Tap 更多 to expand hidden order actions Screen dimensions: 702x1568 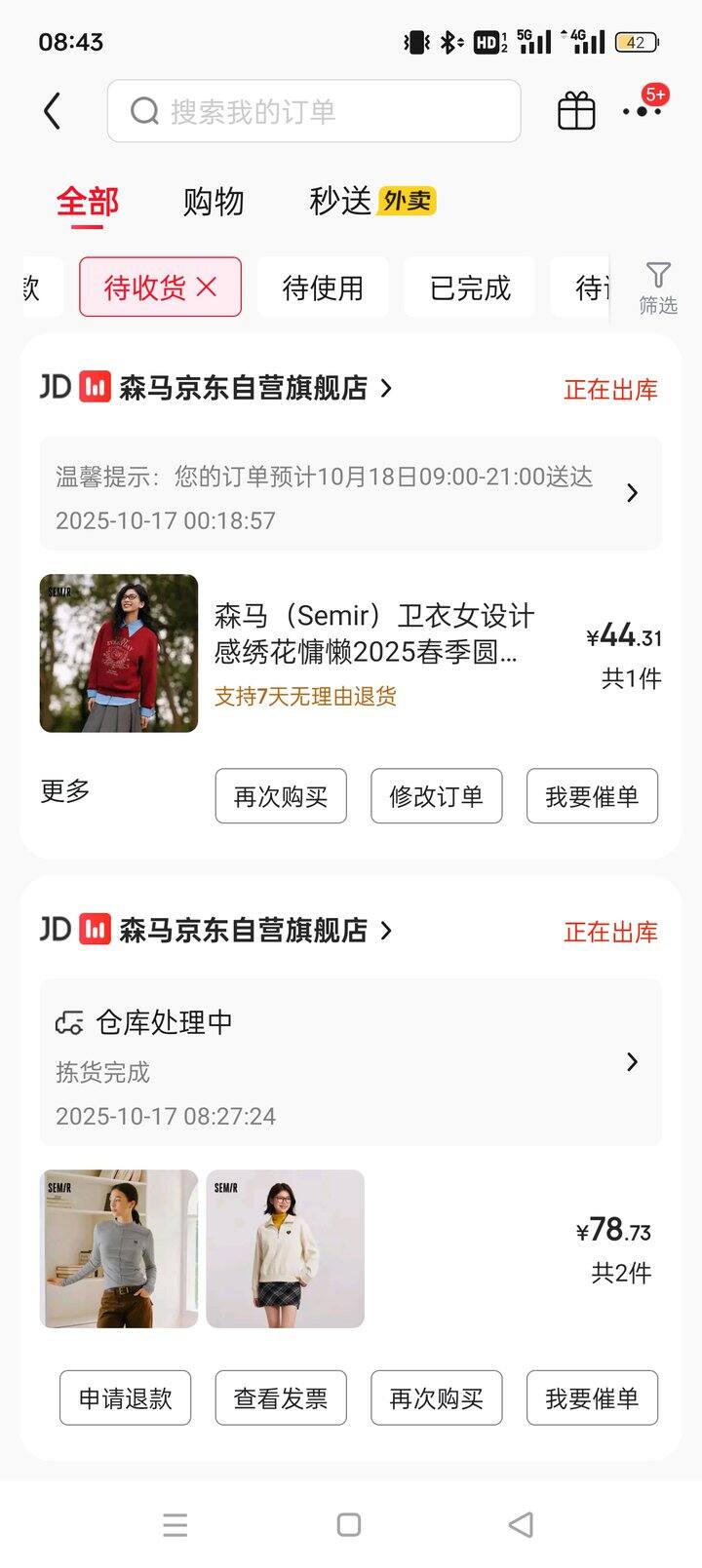(64, 795)
